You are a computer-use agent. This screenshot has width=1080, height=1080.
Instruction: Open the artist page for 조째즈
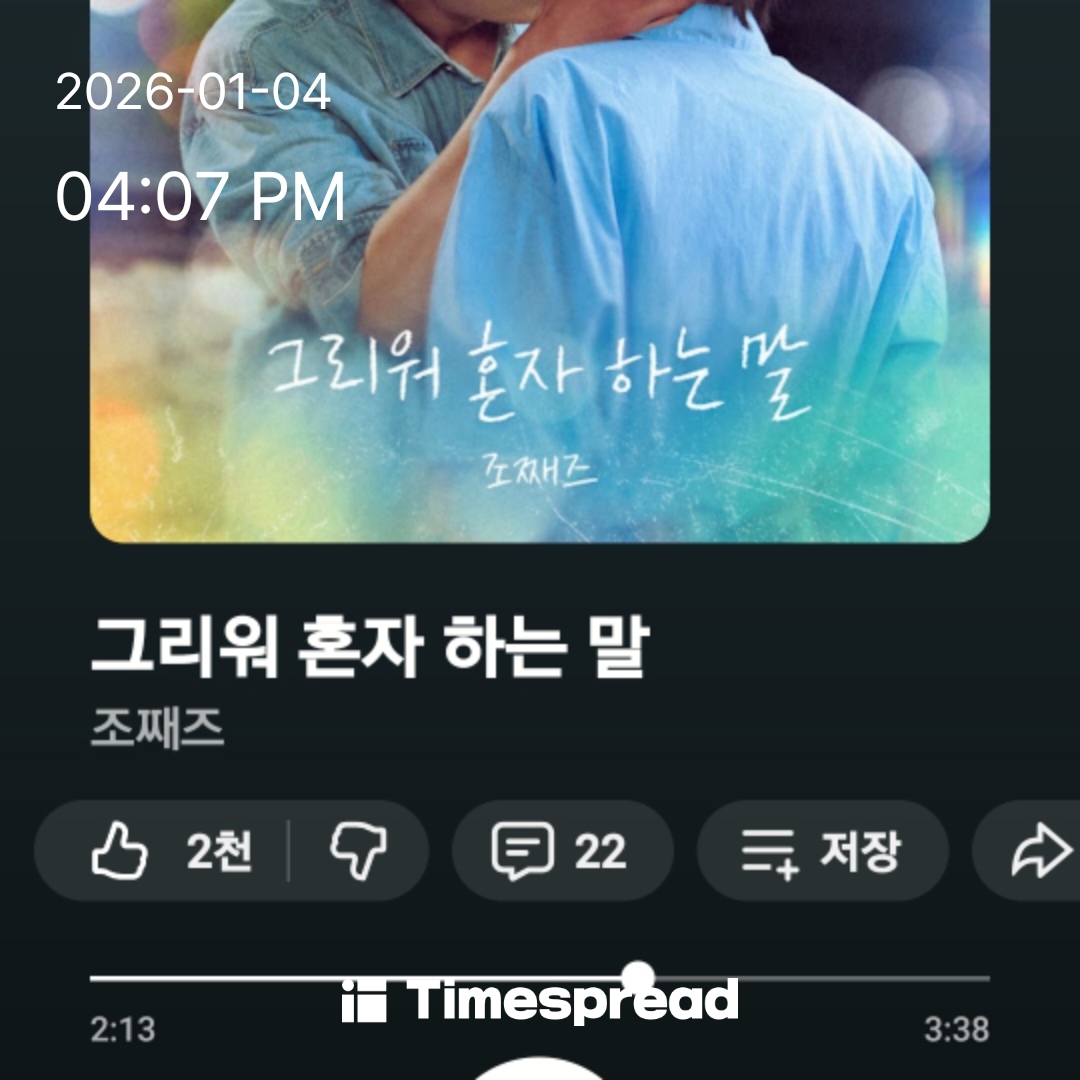click(x=157, y=728)
